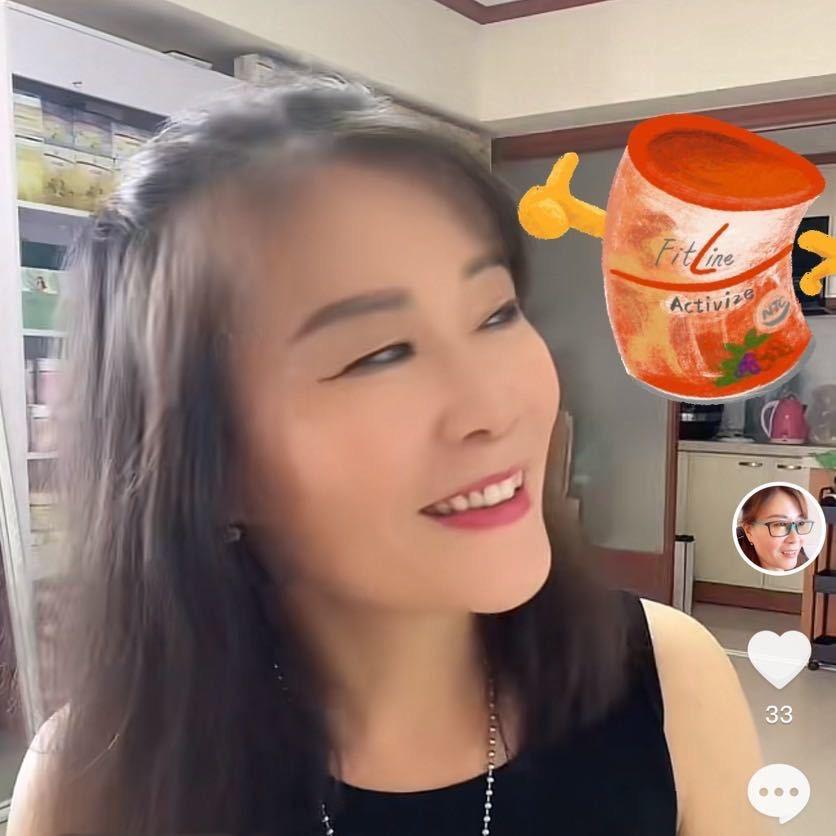Open the creator's profile picture
Image resolution: width=836 pixels, height=836 pixels.
pyautogui.click(x=779, y=527)
